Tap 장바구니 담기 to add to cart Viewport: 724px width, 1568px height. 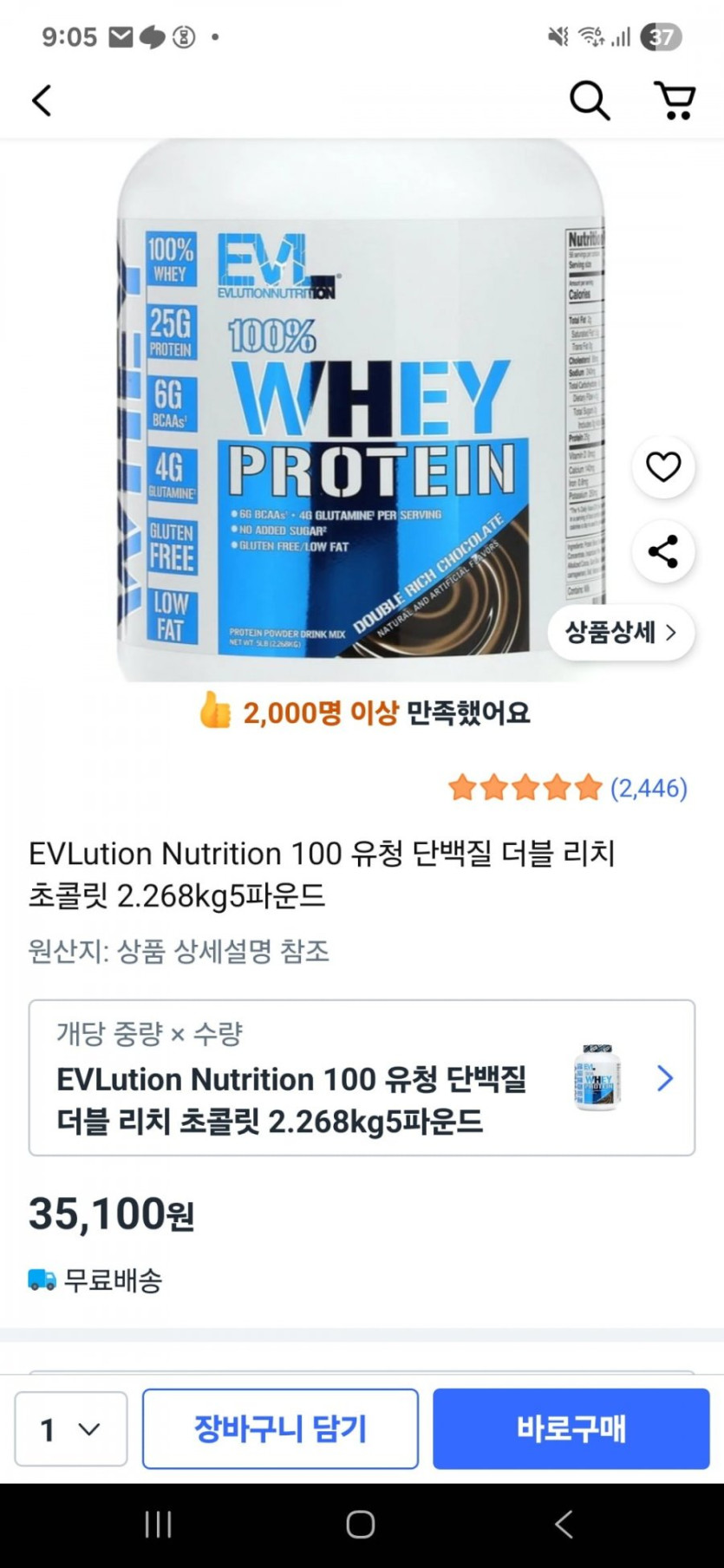pos(280,1428)
